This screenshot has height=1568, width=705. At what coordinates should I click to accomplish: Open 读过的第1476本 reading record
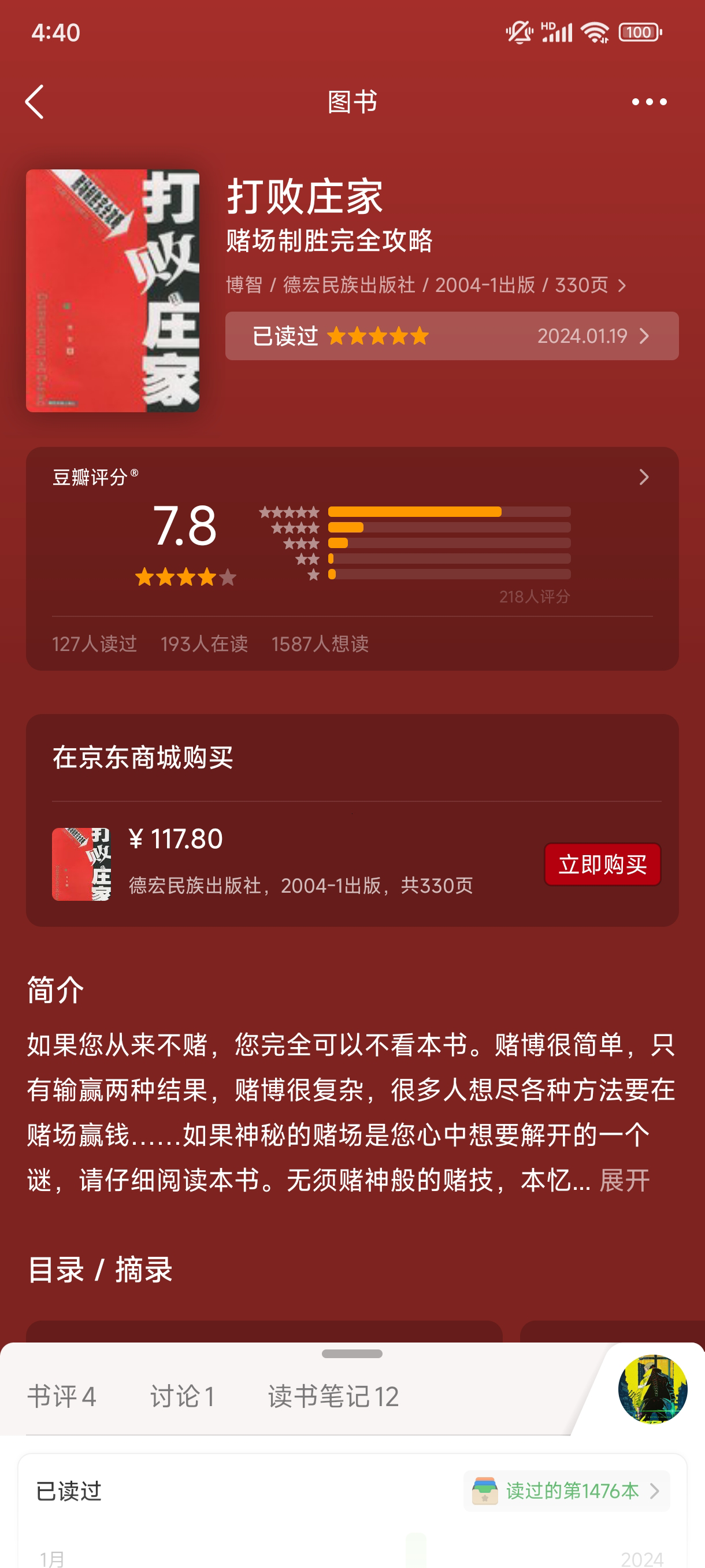point(566,1491)
